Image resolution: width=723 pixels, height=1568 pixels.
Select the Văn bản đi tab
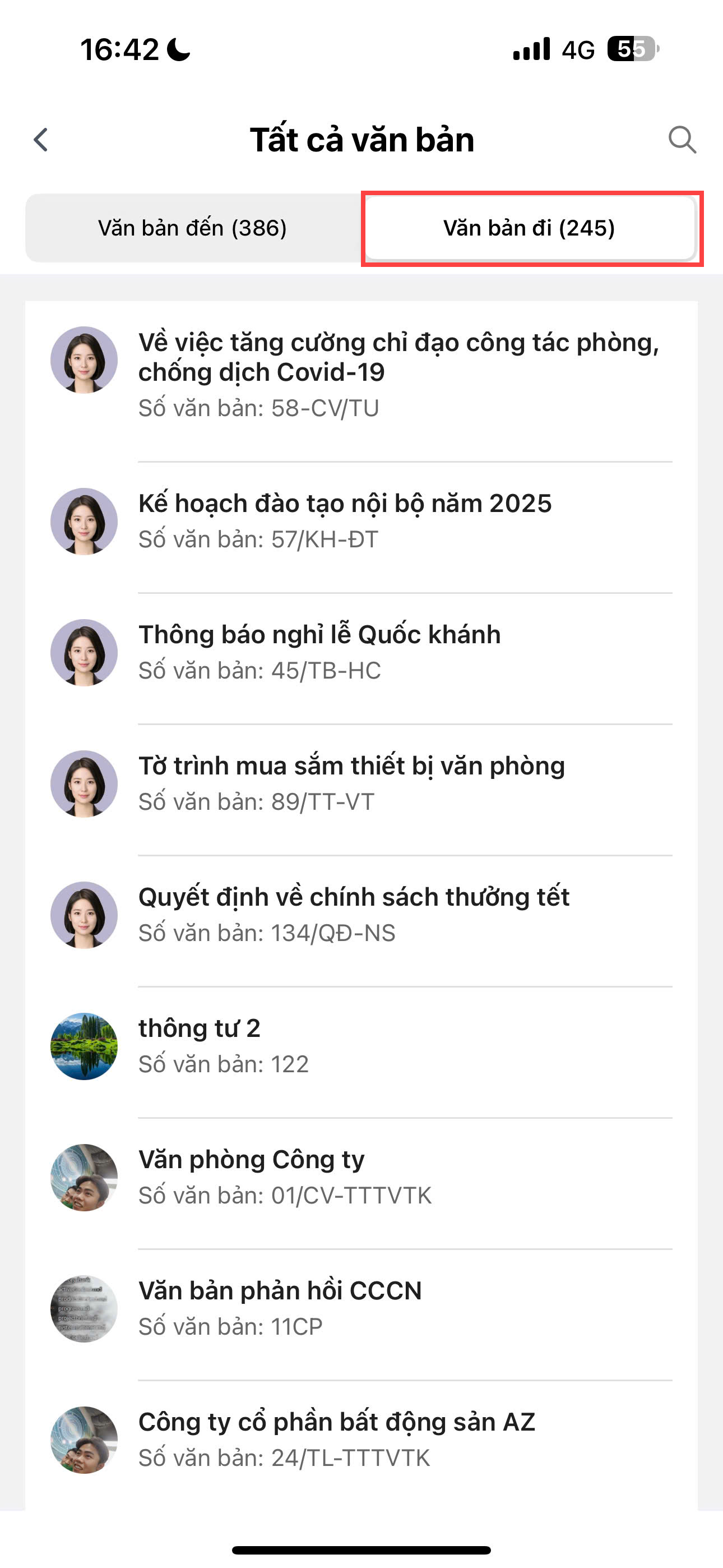coord(530,228)
